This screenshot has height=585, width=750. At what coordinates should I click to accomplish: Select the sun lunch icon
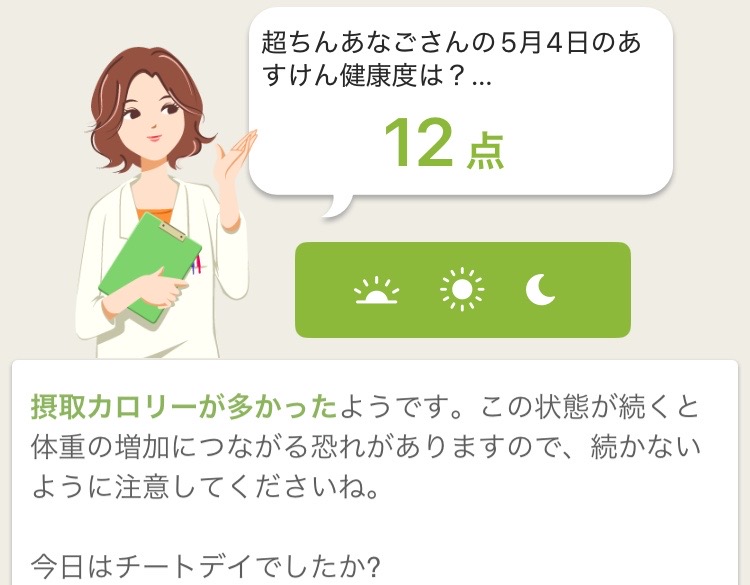click(461, 290)
